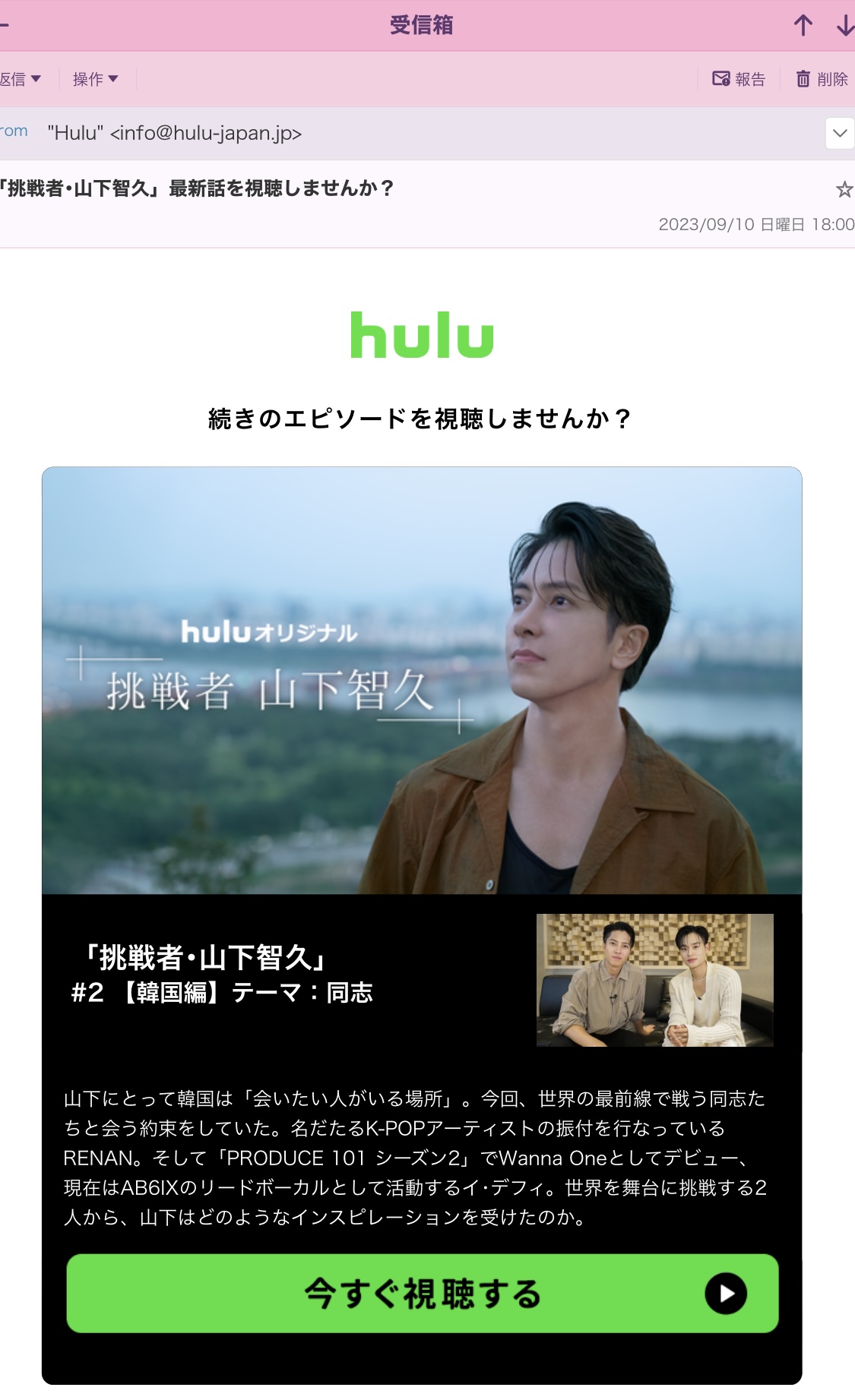
Task: Star this Hulu email
Action: pos(844,189)
